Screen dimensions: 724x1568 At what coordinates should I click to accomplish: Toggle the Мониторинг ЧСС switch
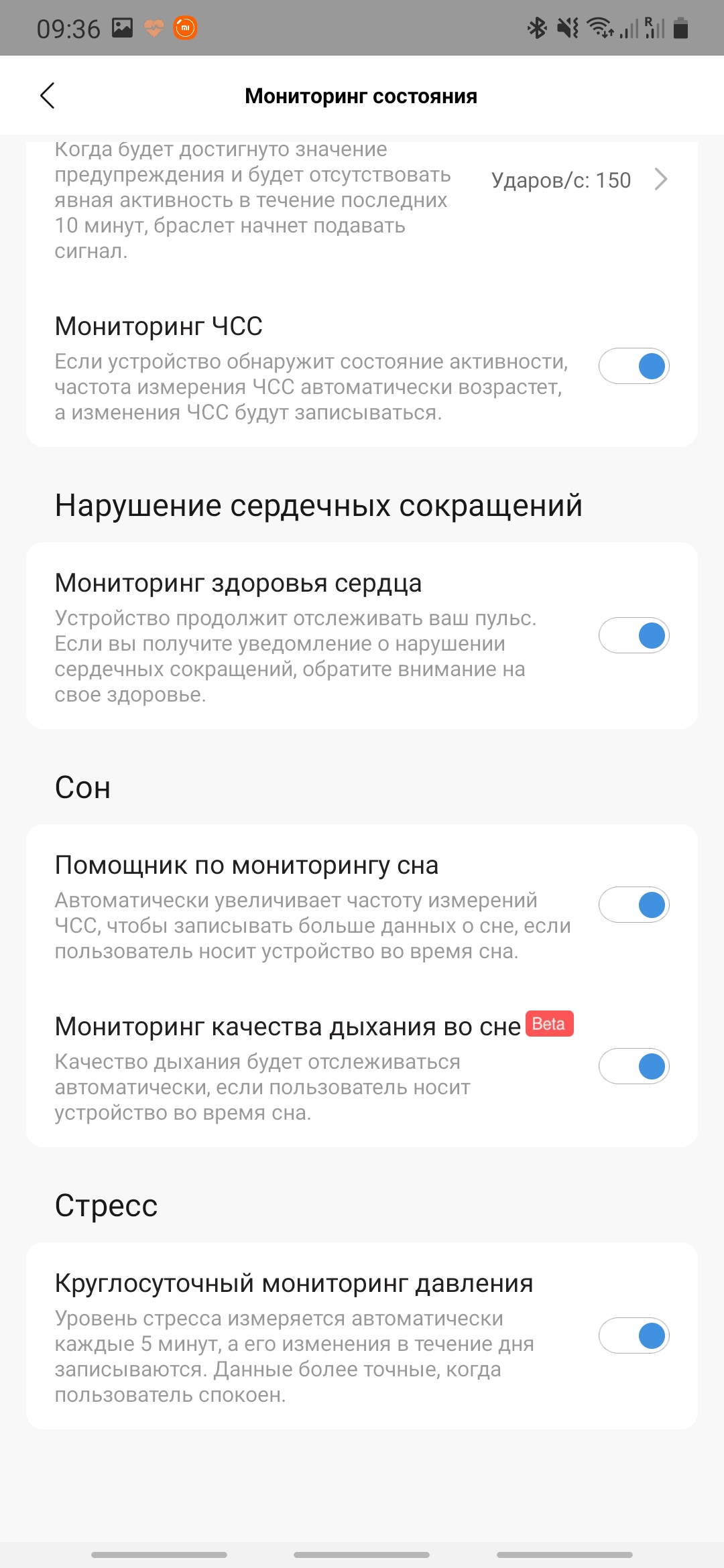click(633, 366)
